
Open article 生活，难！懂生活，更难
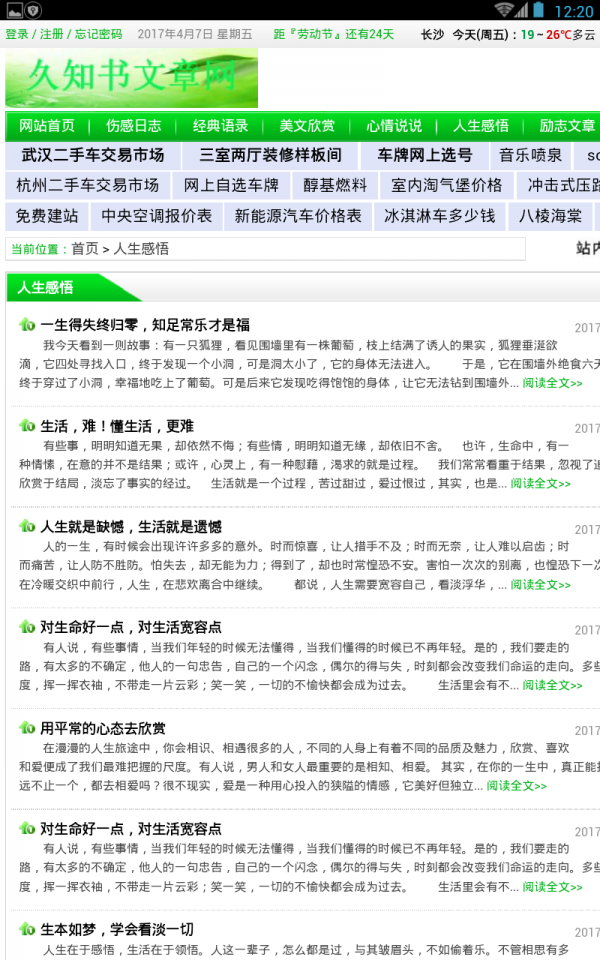point(117,425)
